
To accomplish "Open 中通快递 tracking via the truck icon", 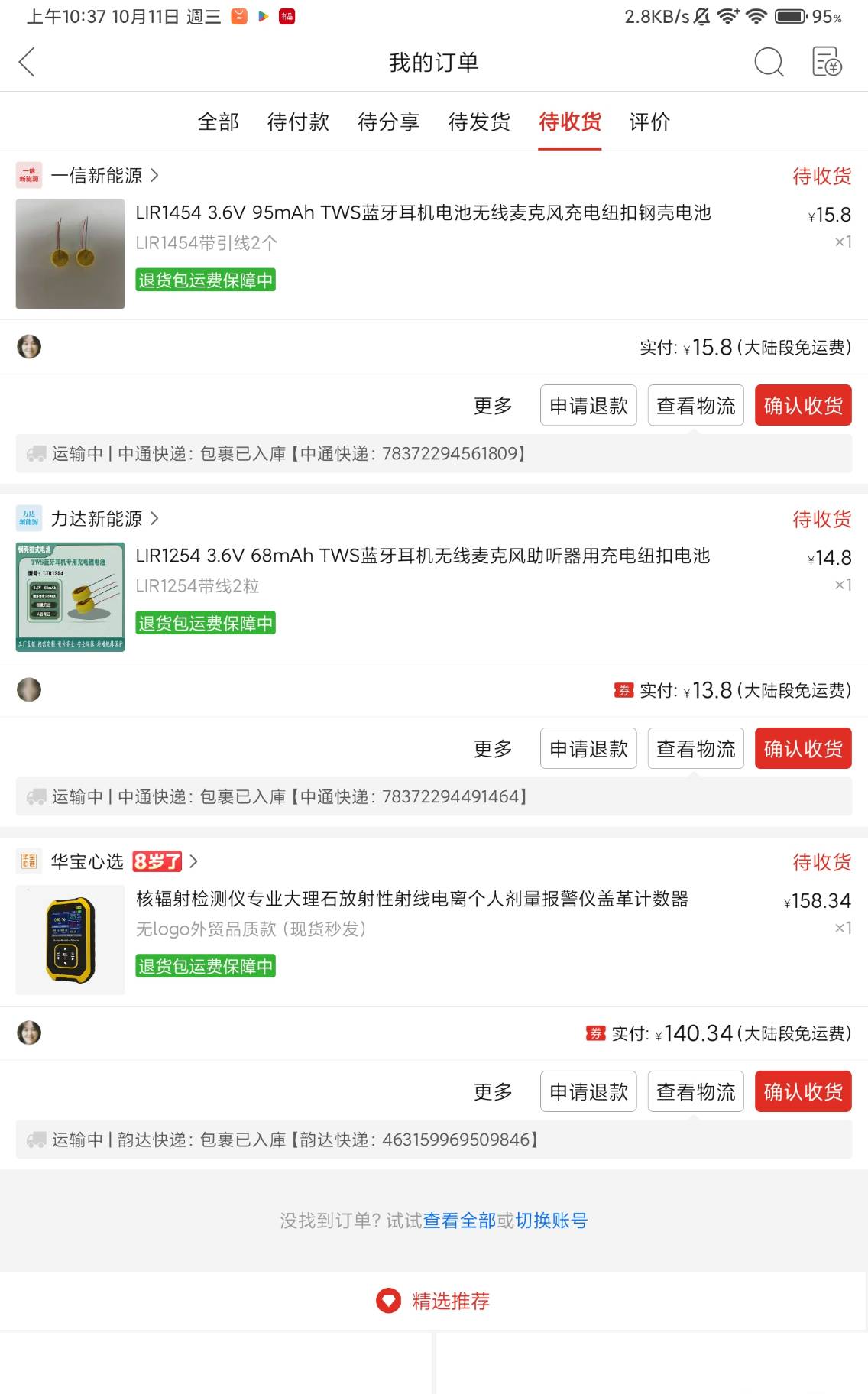I will point(34,454).
